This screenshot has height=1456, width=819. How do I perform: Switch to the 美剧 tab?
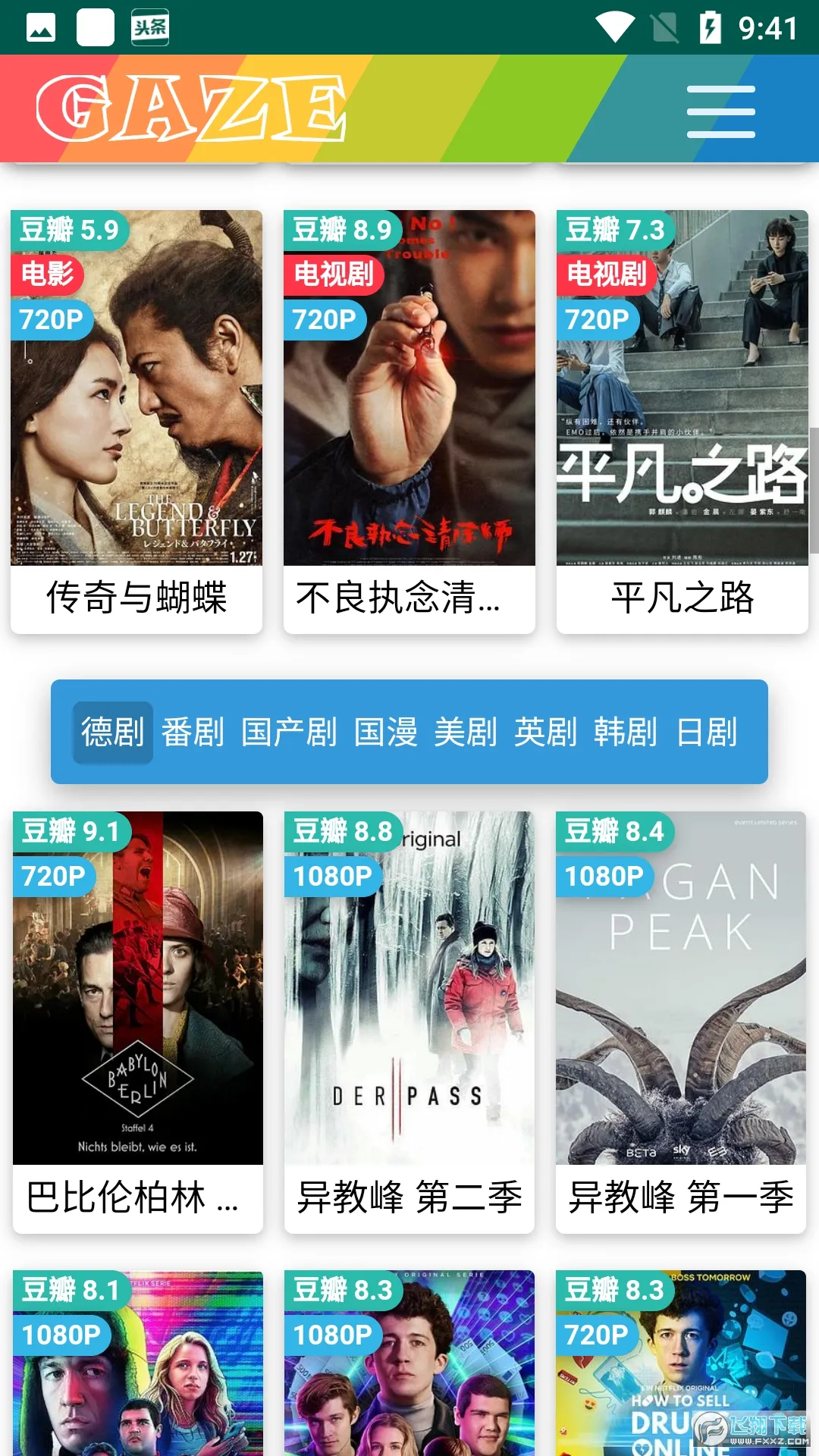click(x=466, y=733)
